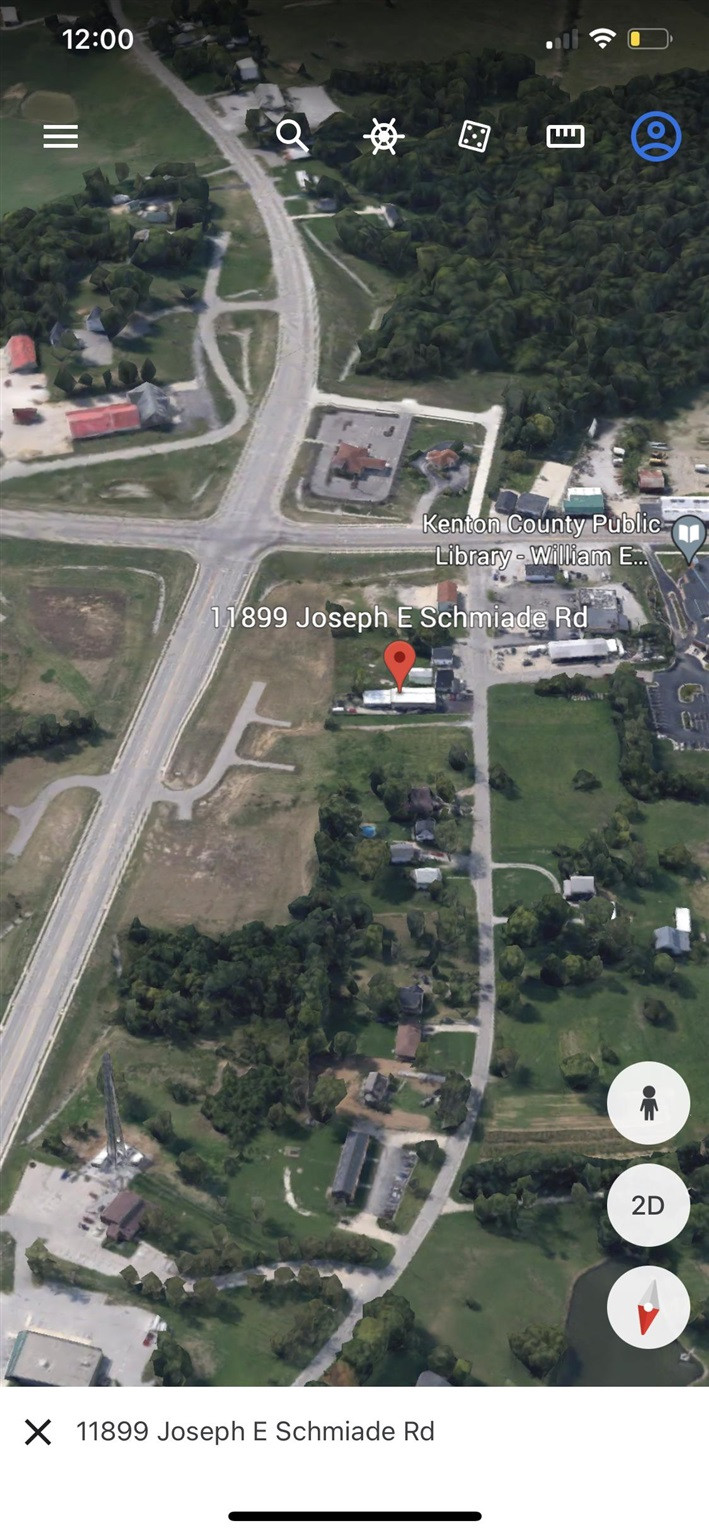
Task: Open the search tool
Action: [x=292, y=135]
